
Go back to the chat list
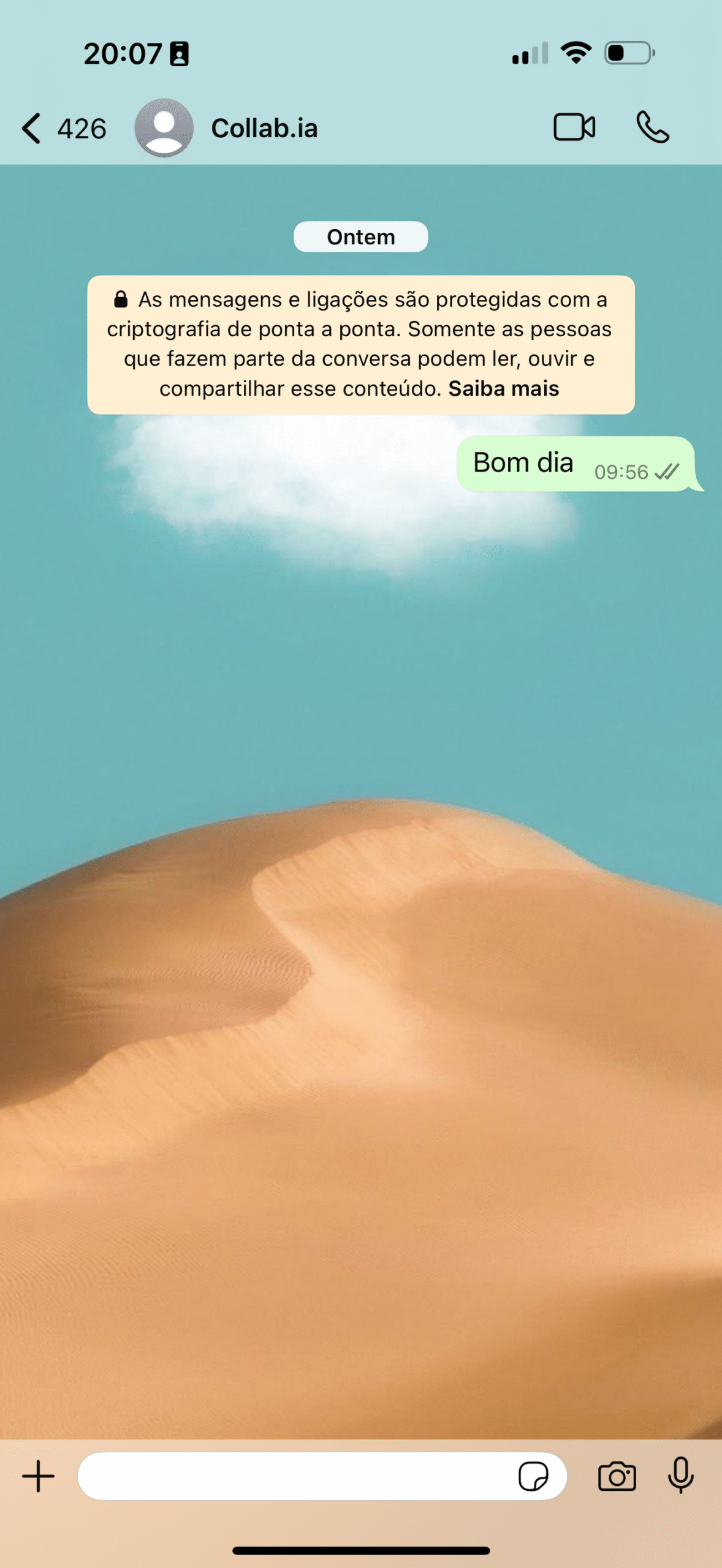coord(63,129)
